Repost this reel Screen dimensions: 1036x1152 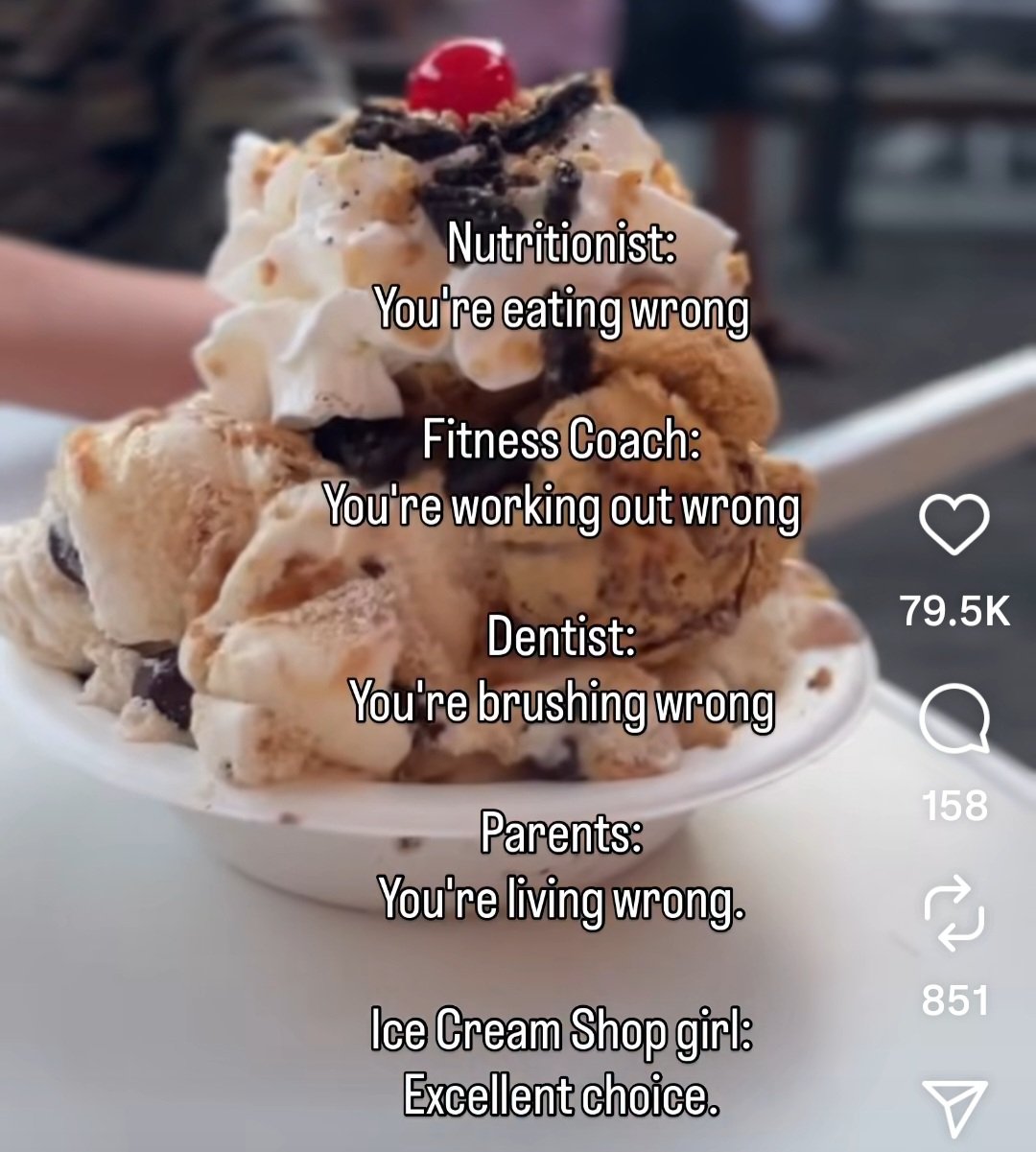click(954, 917)
